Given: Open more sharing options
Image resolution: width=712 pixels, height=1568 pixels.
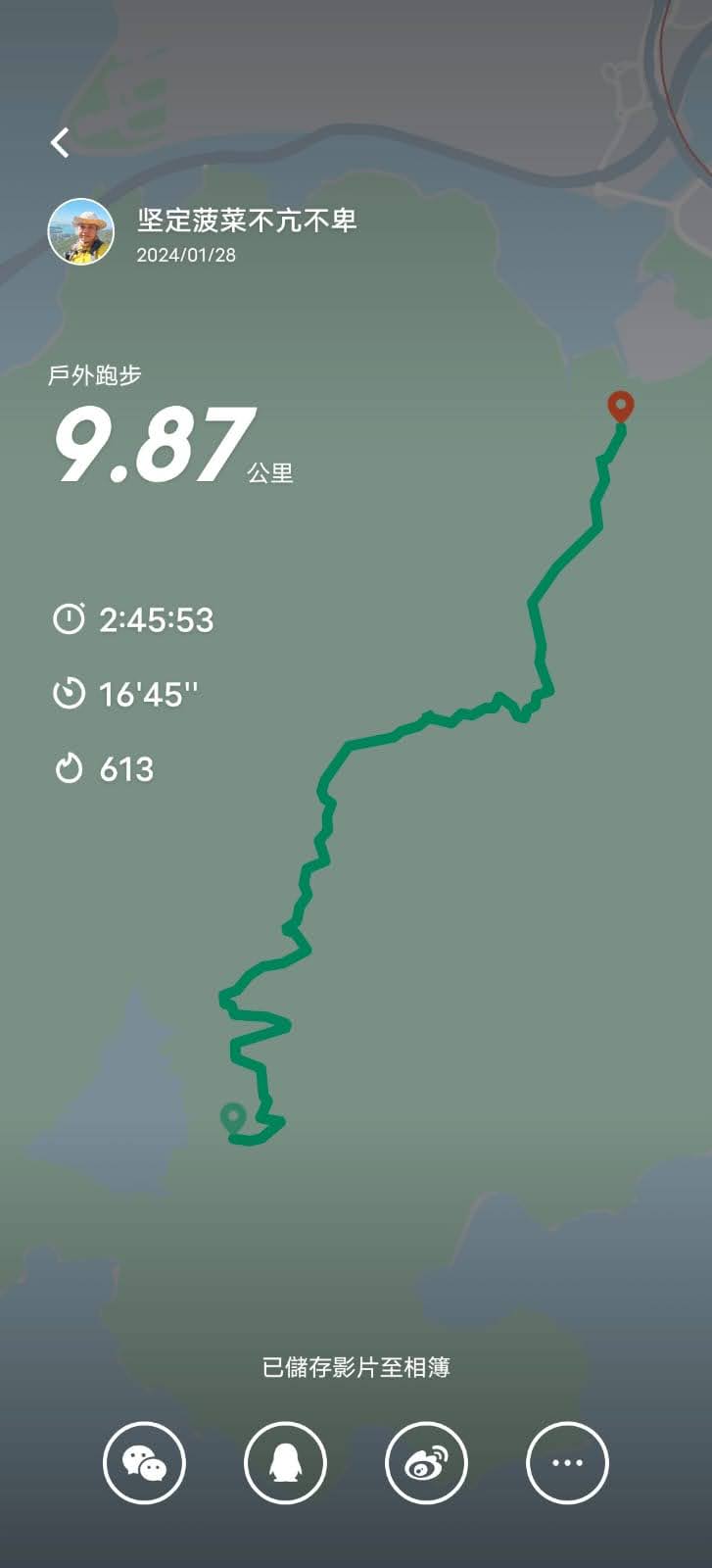Looking at the screenshot, I should [x=567, y=1463].
